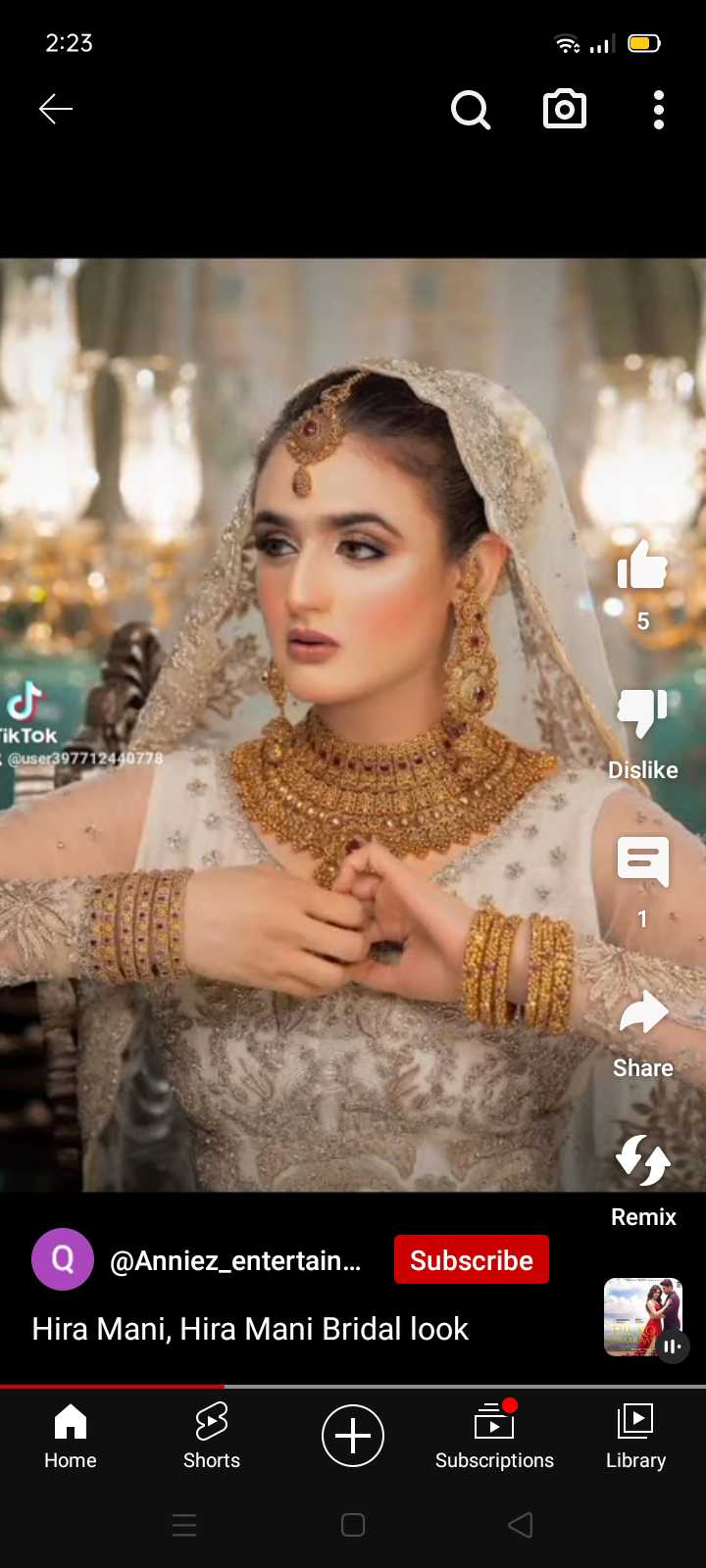This screenshot has height=1568, width=706.
Task: Switch to the Shorts tab
Action: pyautogui.click(x=212, y=1437)
